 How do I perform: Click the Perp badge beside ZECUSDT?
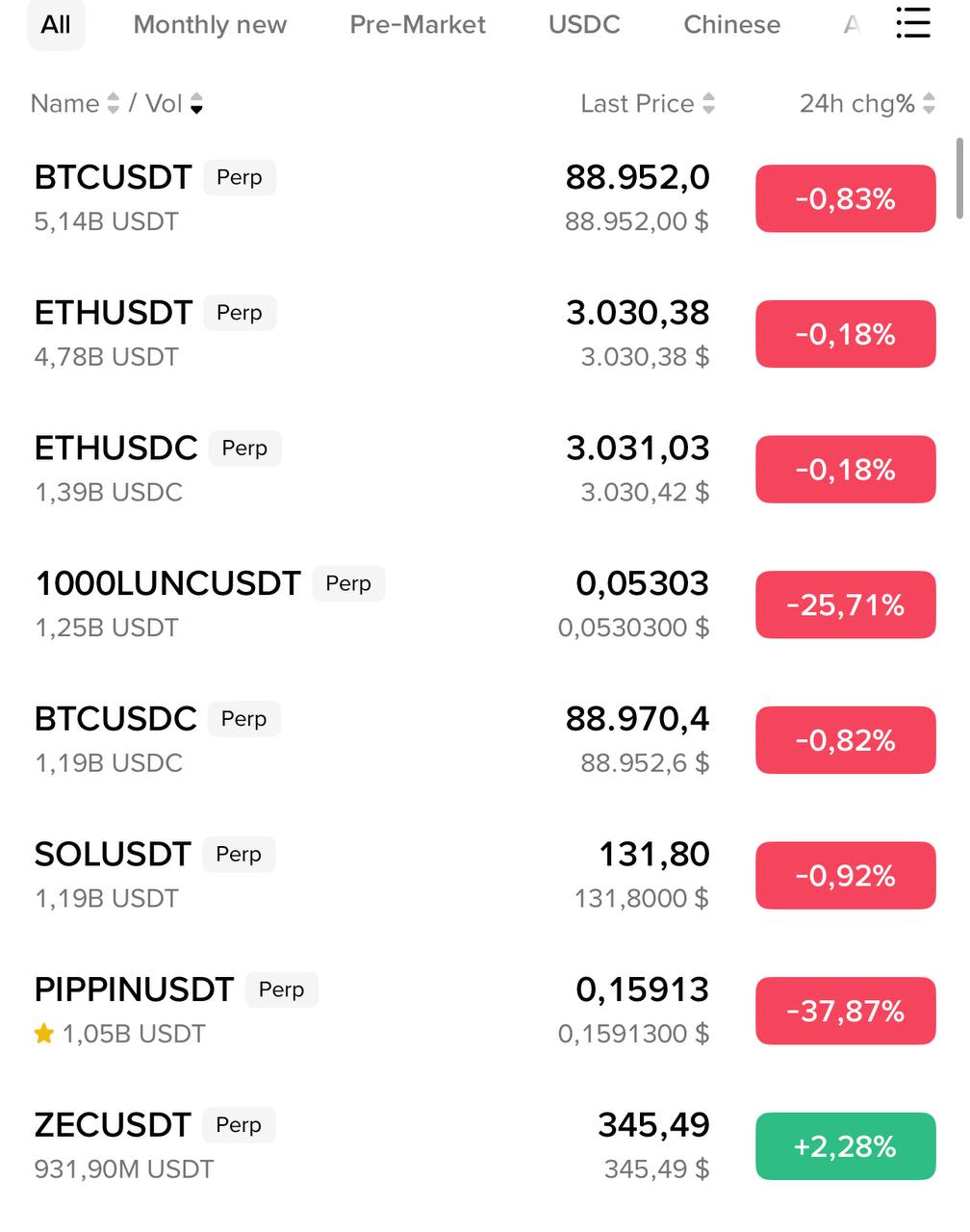[238, 1124]
